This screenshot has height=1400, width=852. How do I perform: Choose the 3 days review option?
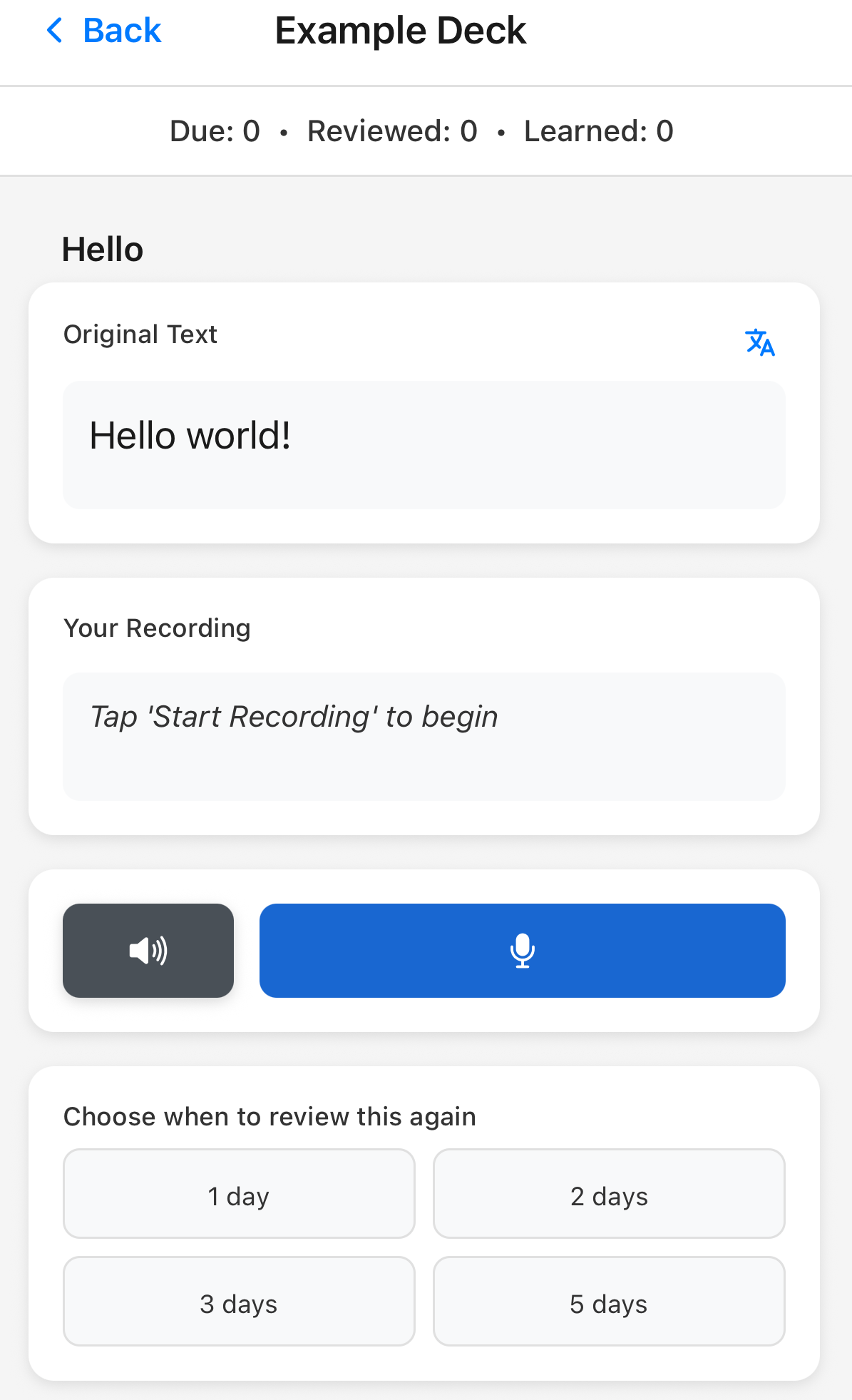pos(238,1301)
